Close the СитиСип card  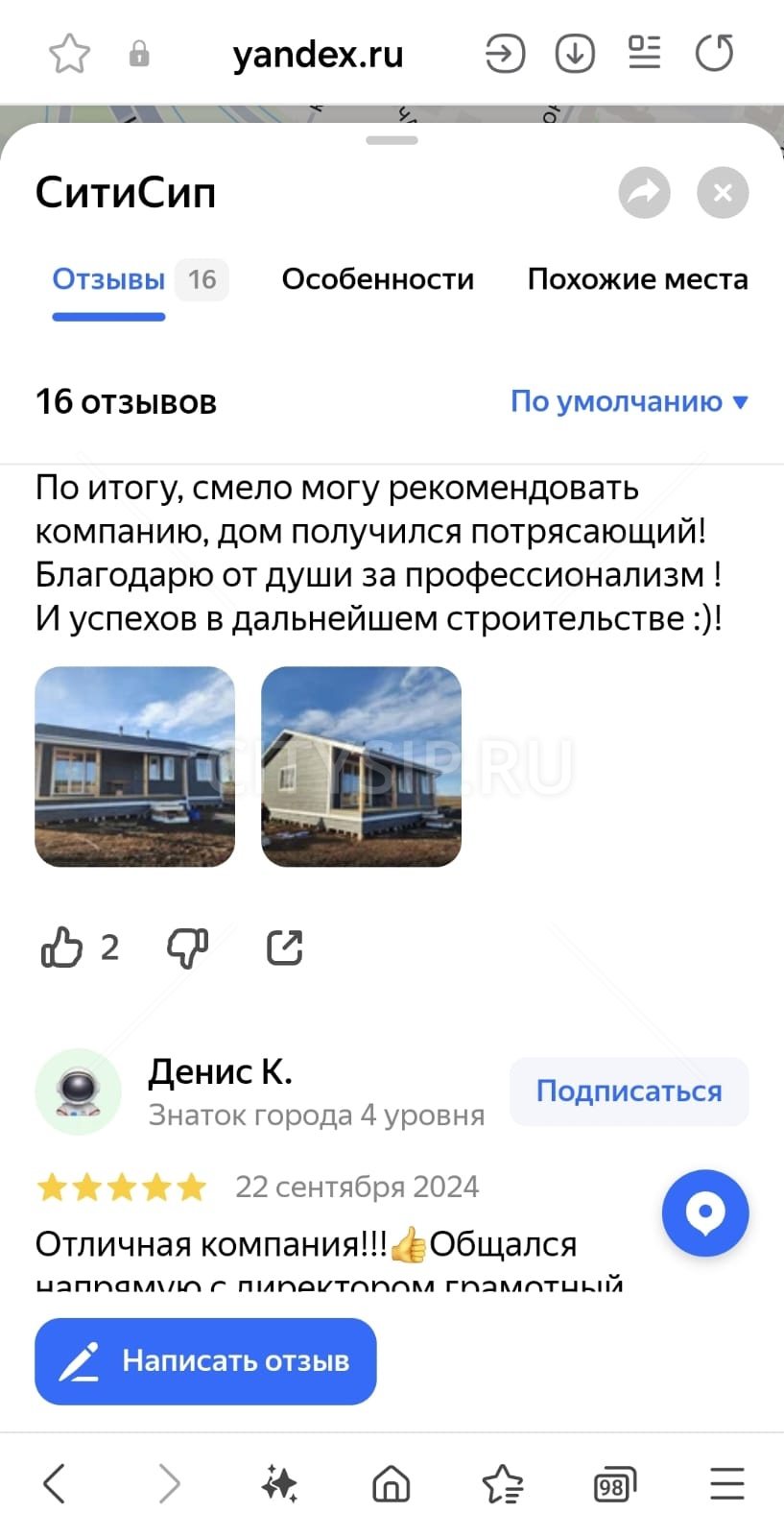click(723, 193)
